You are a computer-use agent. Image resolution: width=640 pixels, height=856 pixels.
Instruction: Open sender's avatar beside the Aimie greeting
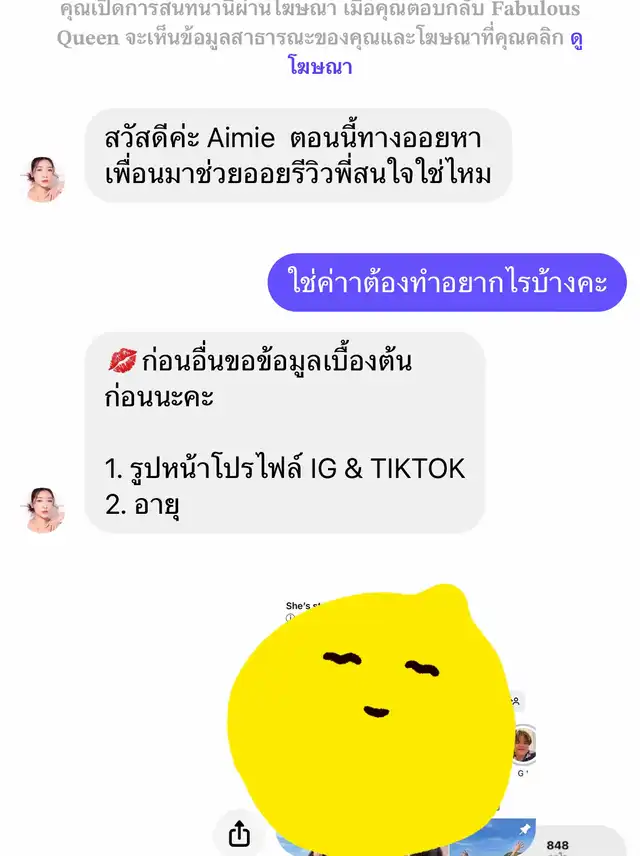pos(43,179)
